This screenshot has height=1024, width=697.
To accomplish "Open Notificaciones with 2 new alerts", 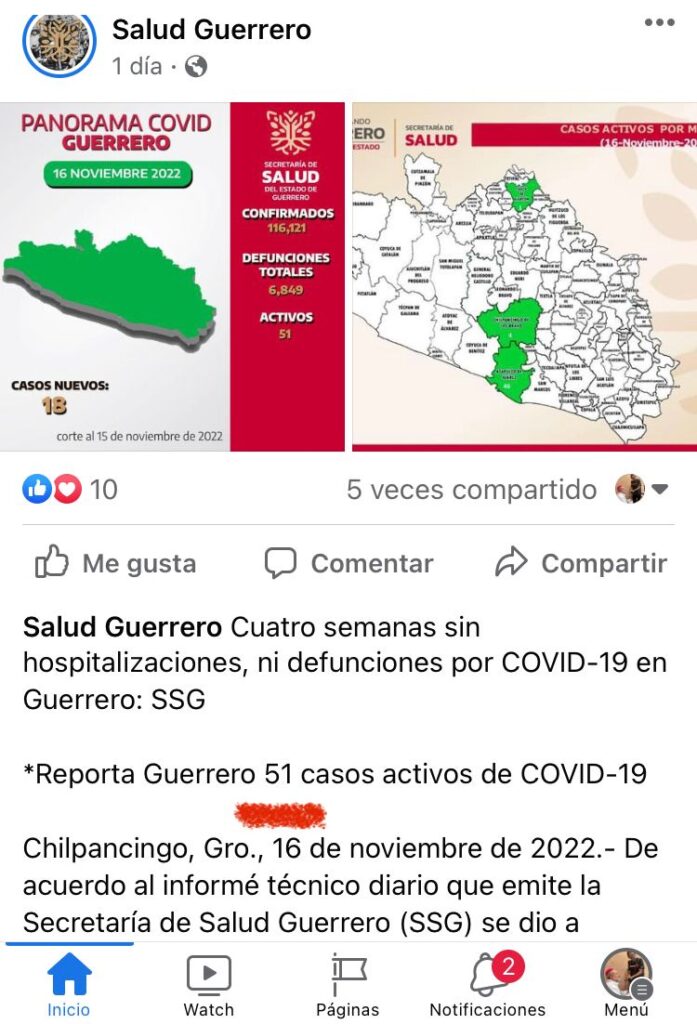I will (x=487, y=985).
